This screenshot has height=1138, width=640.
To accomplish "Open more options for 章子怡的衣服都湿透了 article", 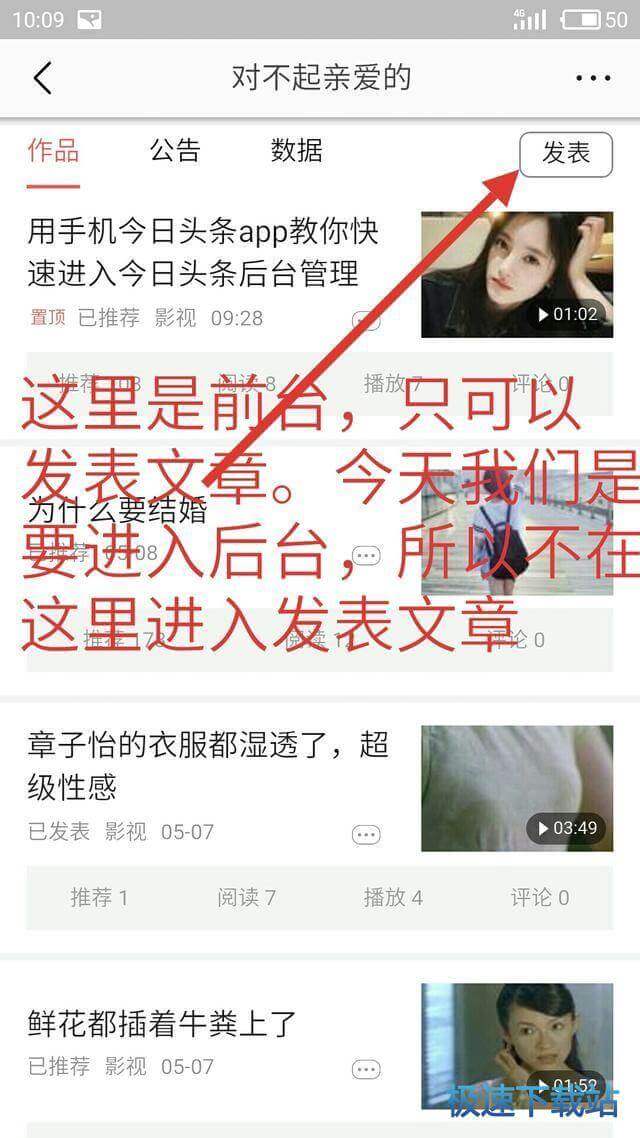I will pos(366,835).
